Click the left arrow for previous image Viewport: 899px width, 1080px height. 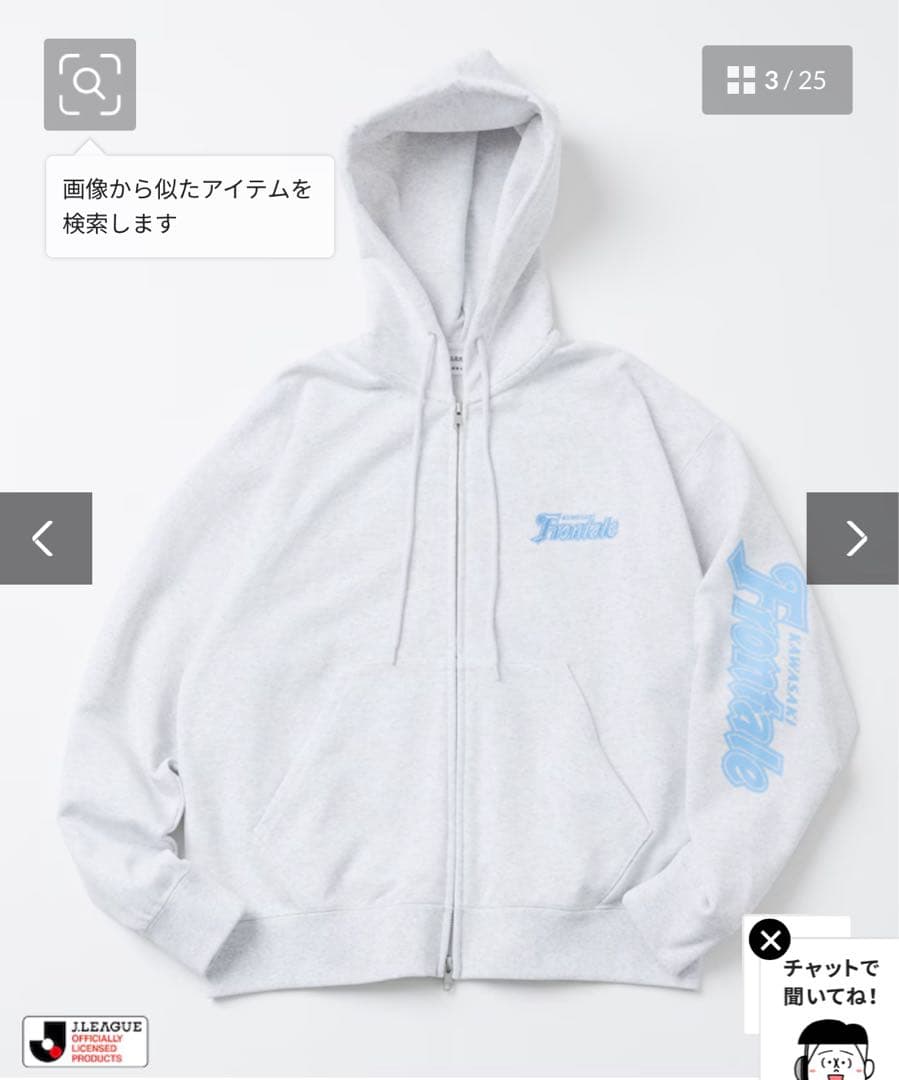[43, 537]
